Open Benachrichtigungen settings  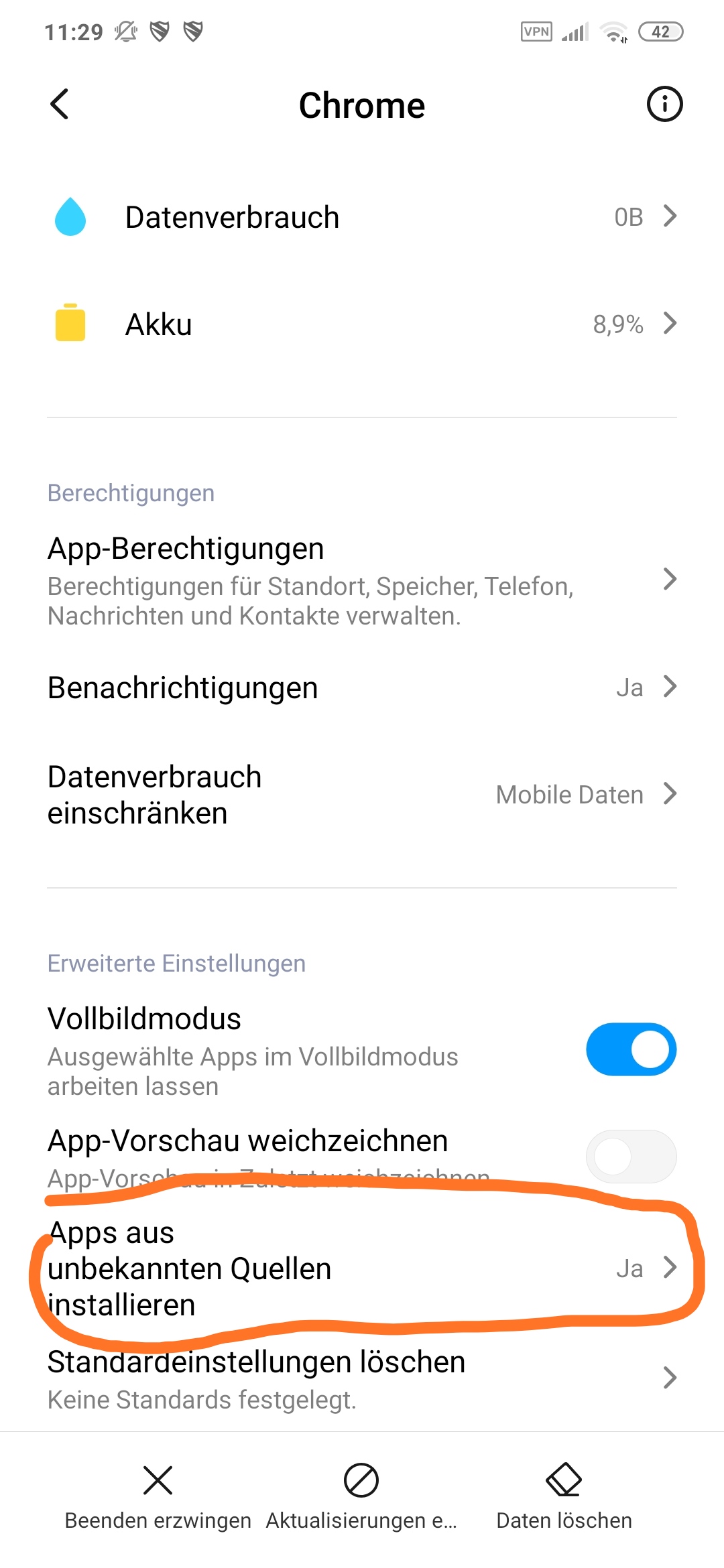coord(362,688)
